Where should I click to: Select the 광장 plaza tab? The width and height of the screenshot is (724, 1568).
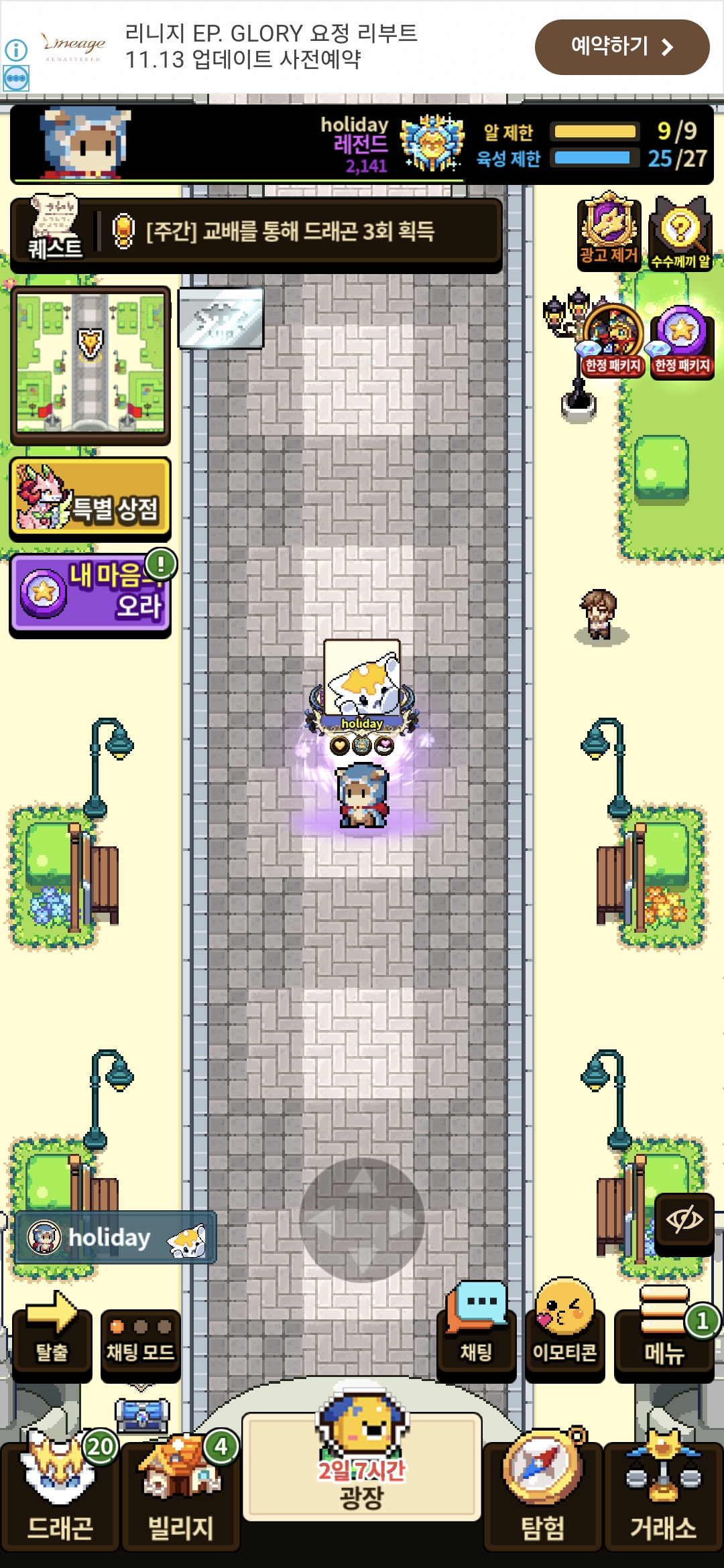coord(362,1474)
